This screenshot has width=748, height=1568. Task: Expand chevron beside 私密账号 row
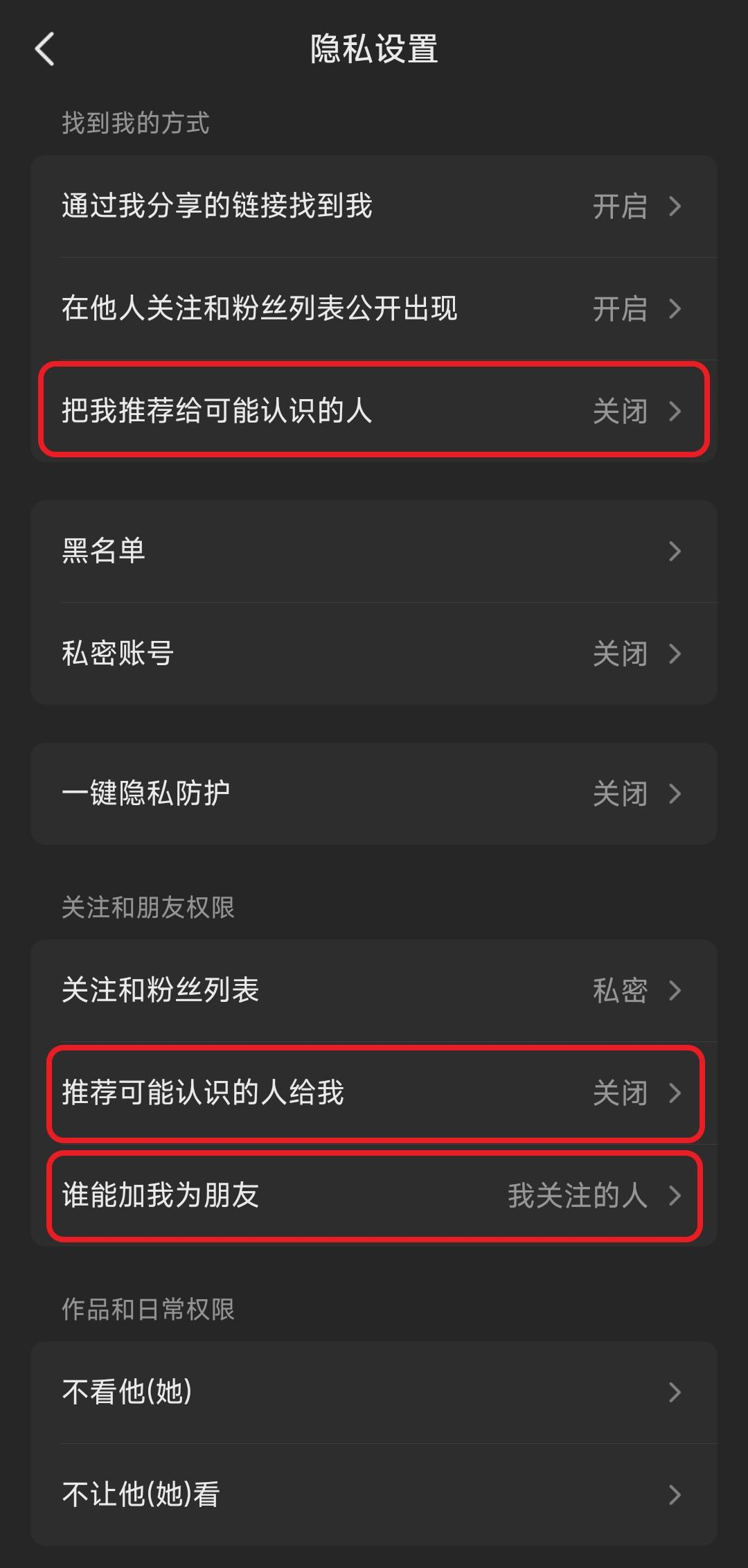(674, 653)
